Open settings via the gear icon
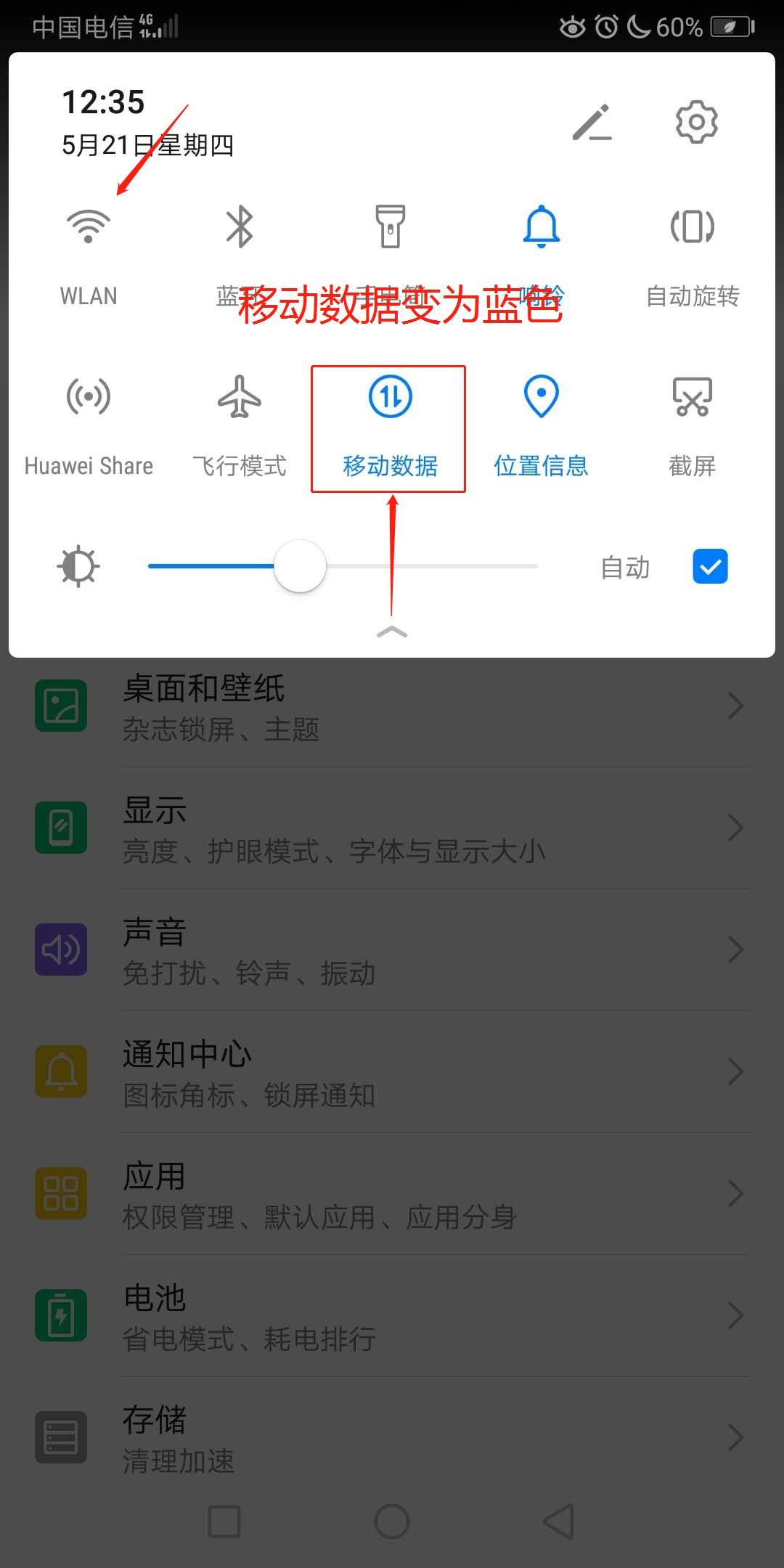This screenshot has width=784, height=1568. pyautogui.click(x=696, y=122)
